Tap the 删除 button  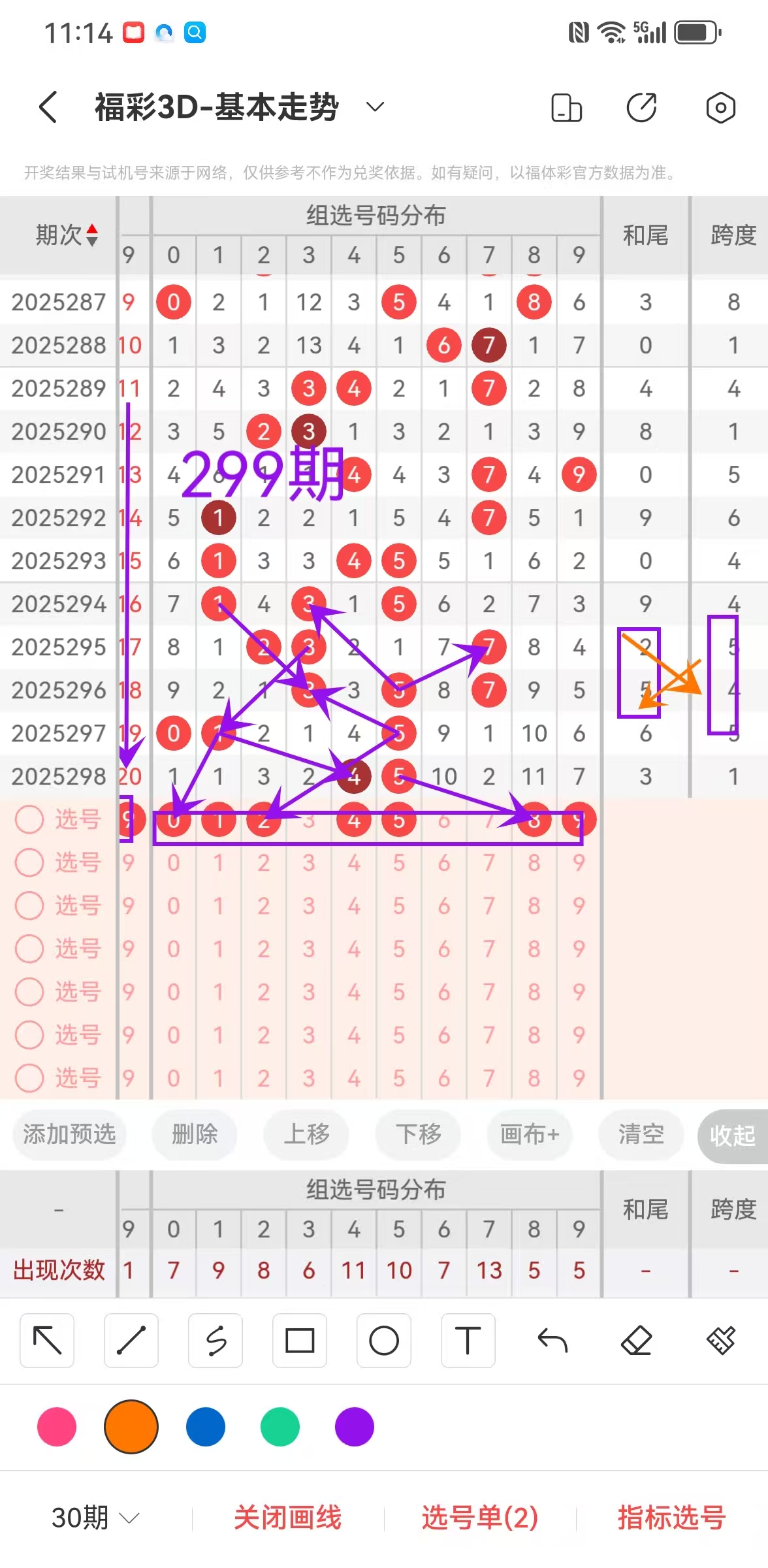195,1135
